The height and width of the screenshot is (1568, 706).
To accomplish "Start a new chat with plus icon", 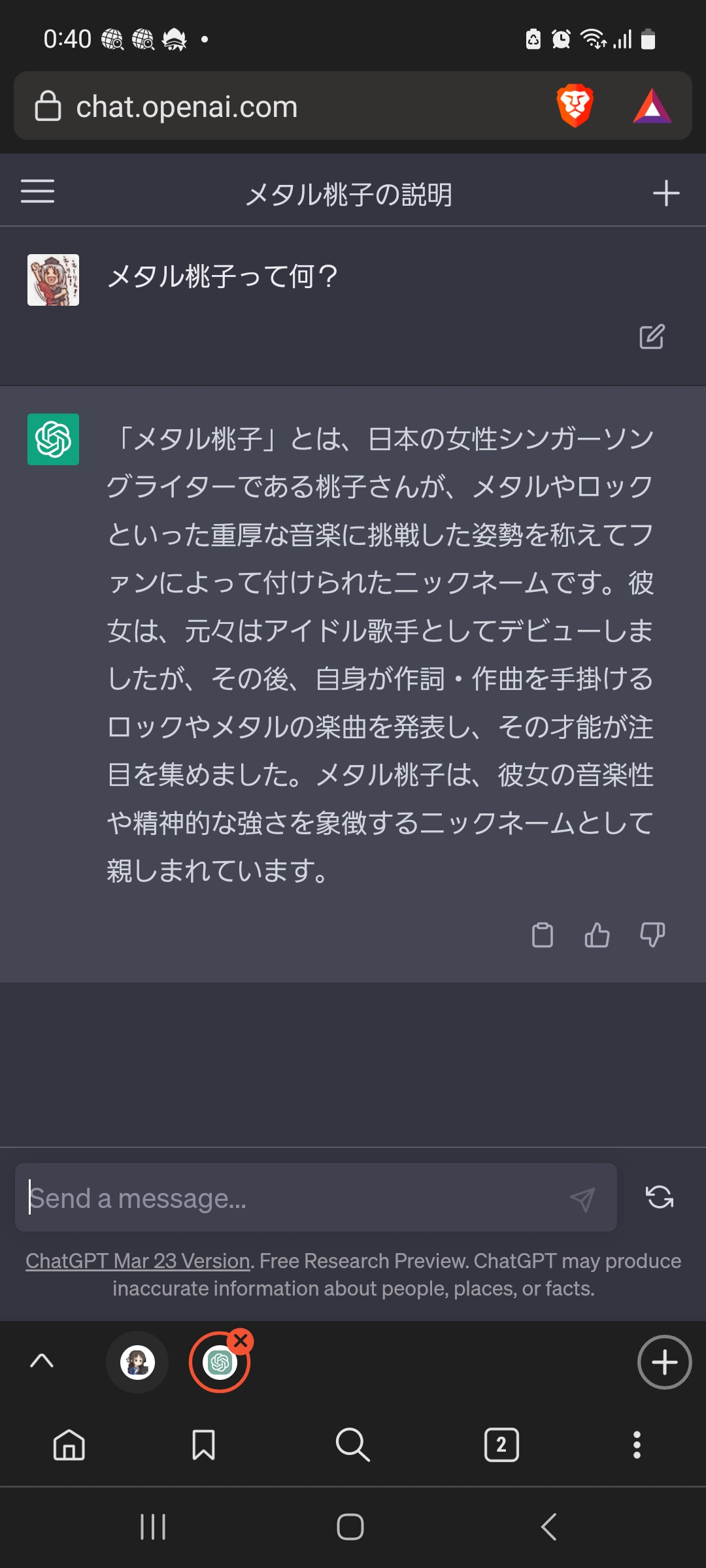I will (x=666, y=193).
